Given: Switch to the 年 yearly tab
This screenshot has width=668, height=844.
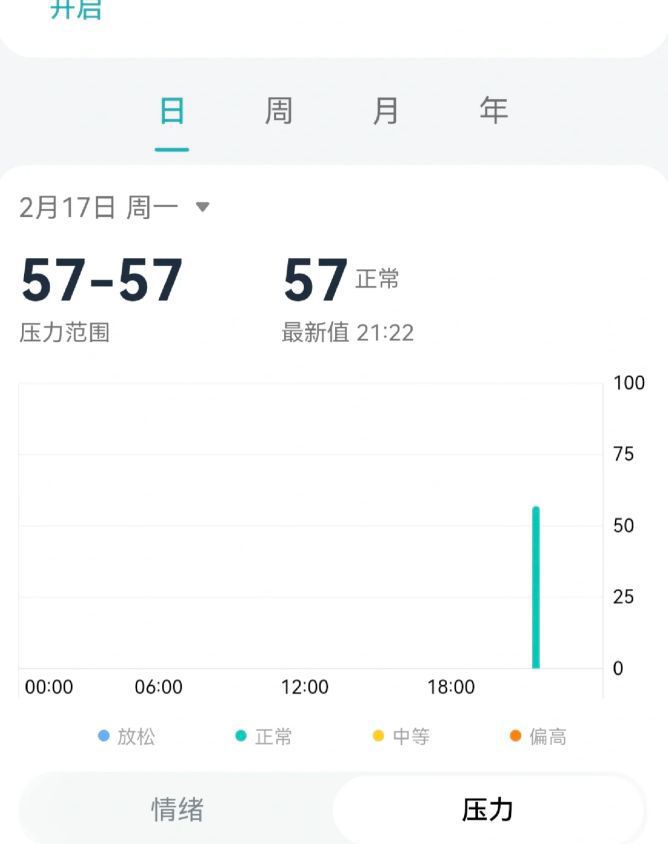Looking at the screenshot, I should coord(493,111).
